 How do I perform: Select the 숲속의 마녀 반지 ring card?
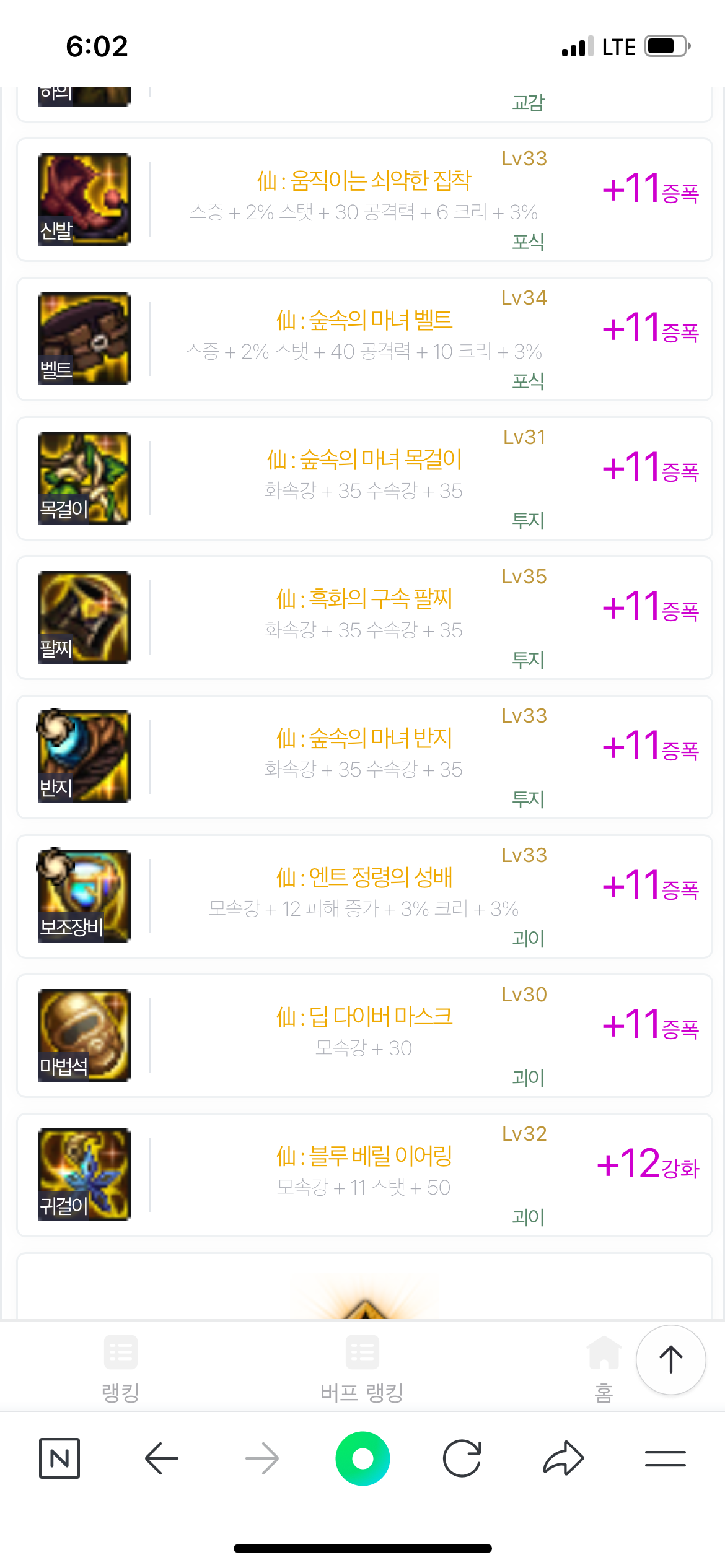coord(364,757)
